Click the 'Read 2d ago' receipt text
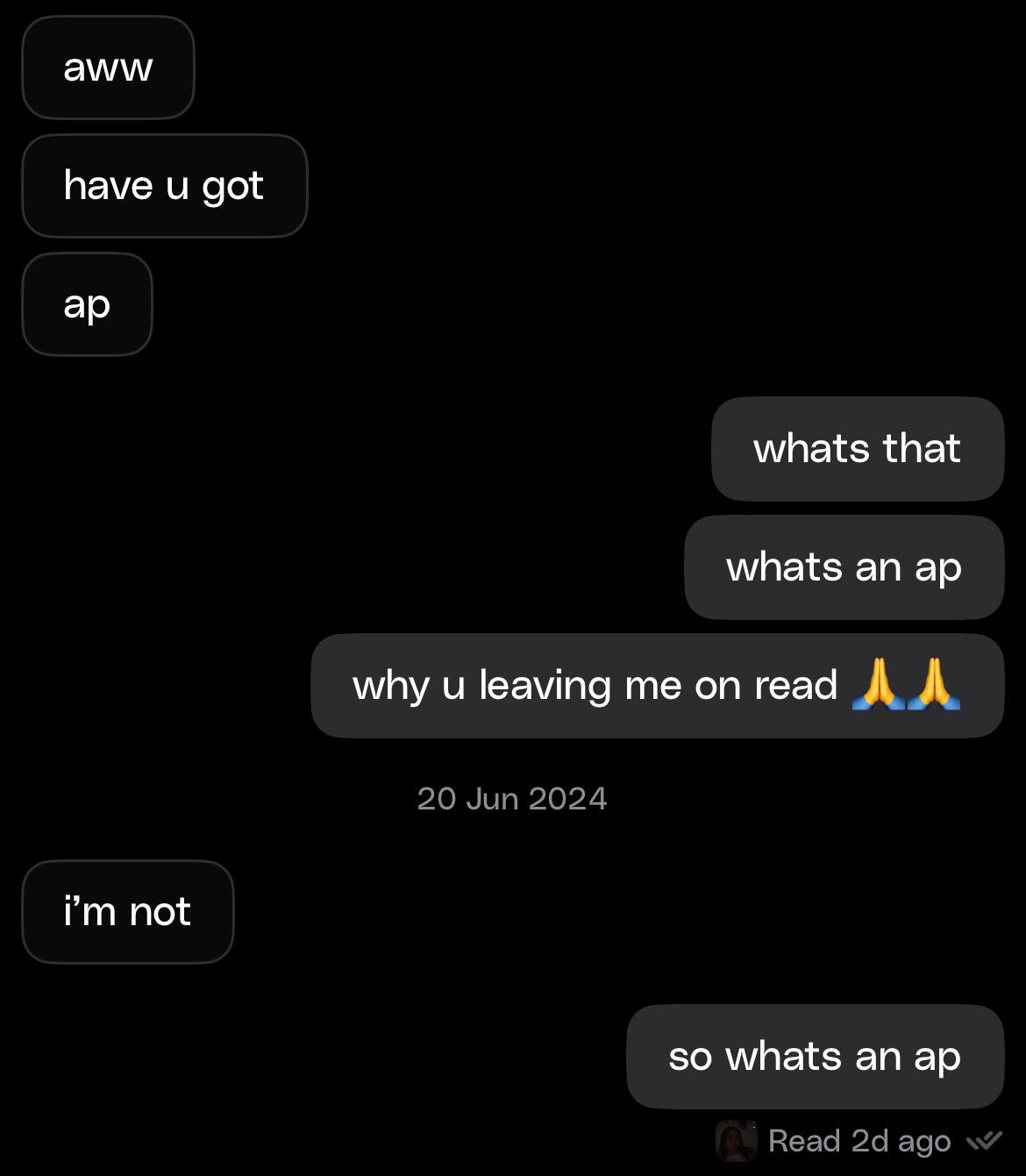1026x1176 pixels. (x=857, y=1139)
